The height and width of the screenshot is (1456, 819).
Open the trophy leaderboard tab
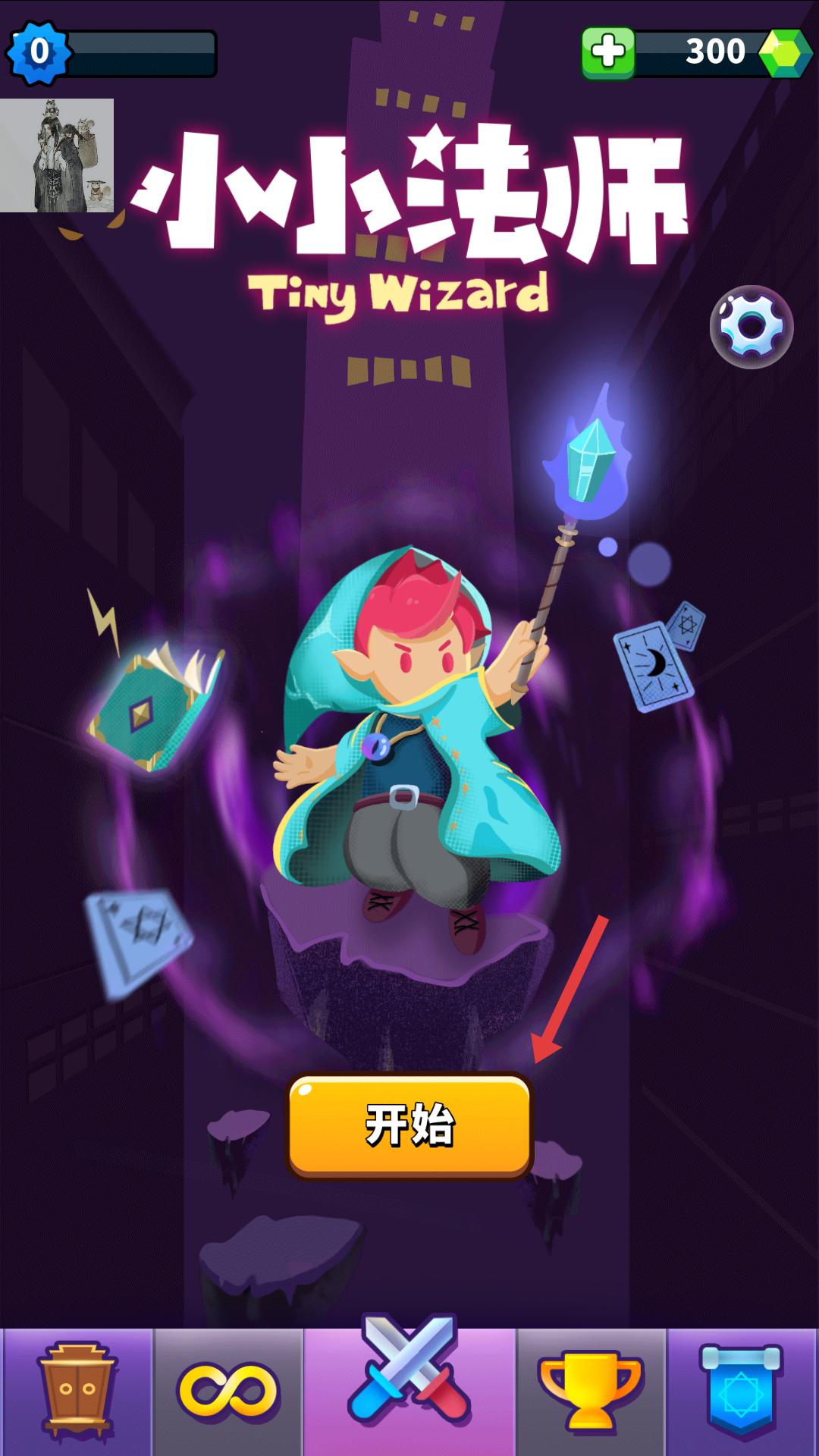click(590, 1392)
